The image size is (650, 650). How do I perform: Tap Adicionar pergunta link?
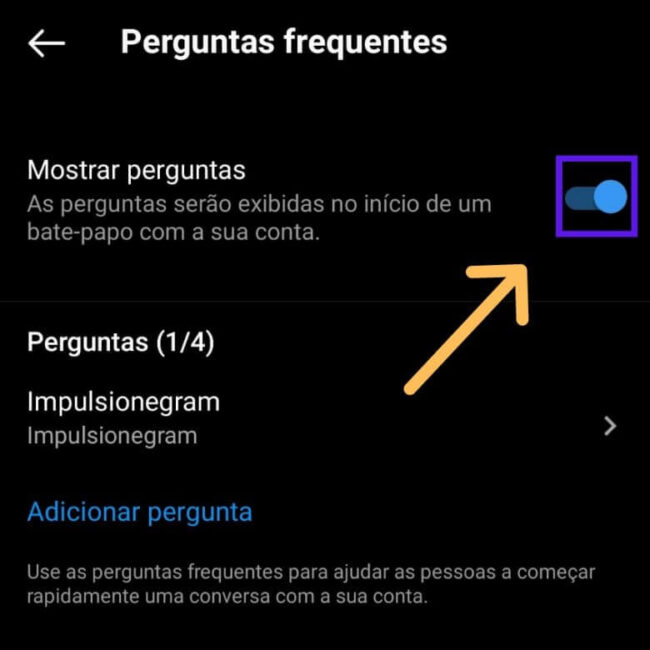pyautogui.click(x=140, y=512)
